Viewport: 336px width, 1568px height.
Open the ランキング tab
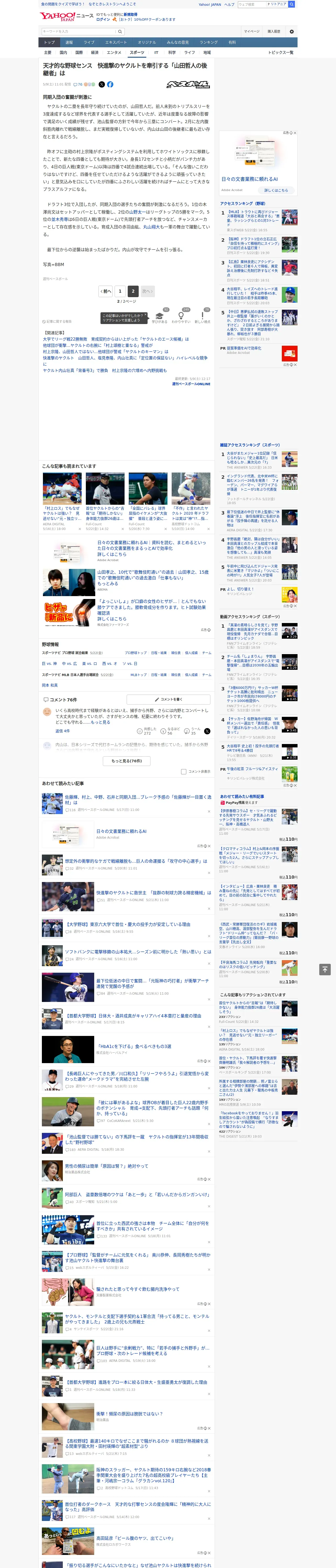[209, 43]
